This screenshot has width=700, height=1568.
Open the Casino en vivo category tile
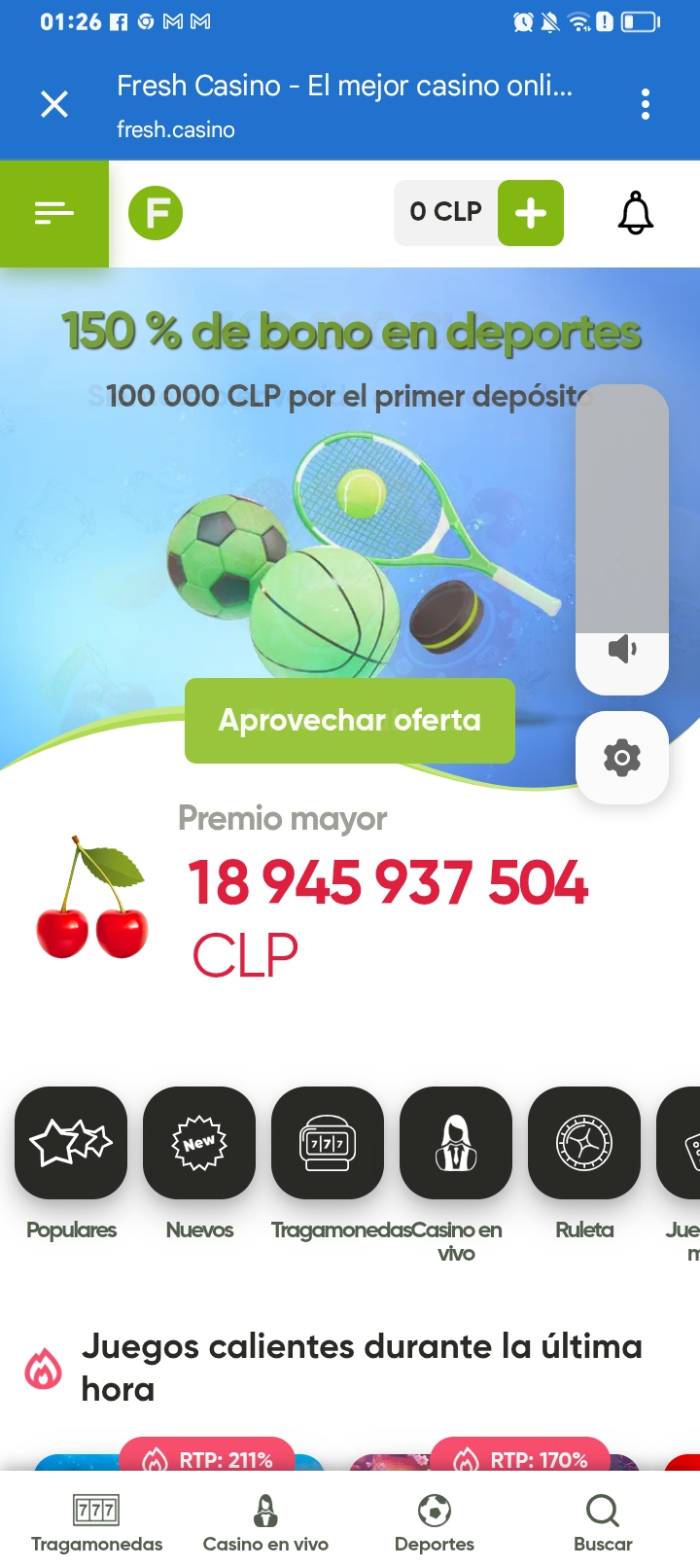click(x=456, y=1143)
